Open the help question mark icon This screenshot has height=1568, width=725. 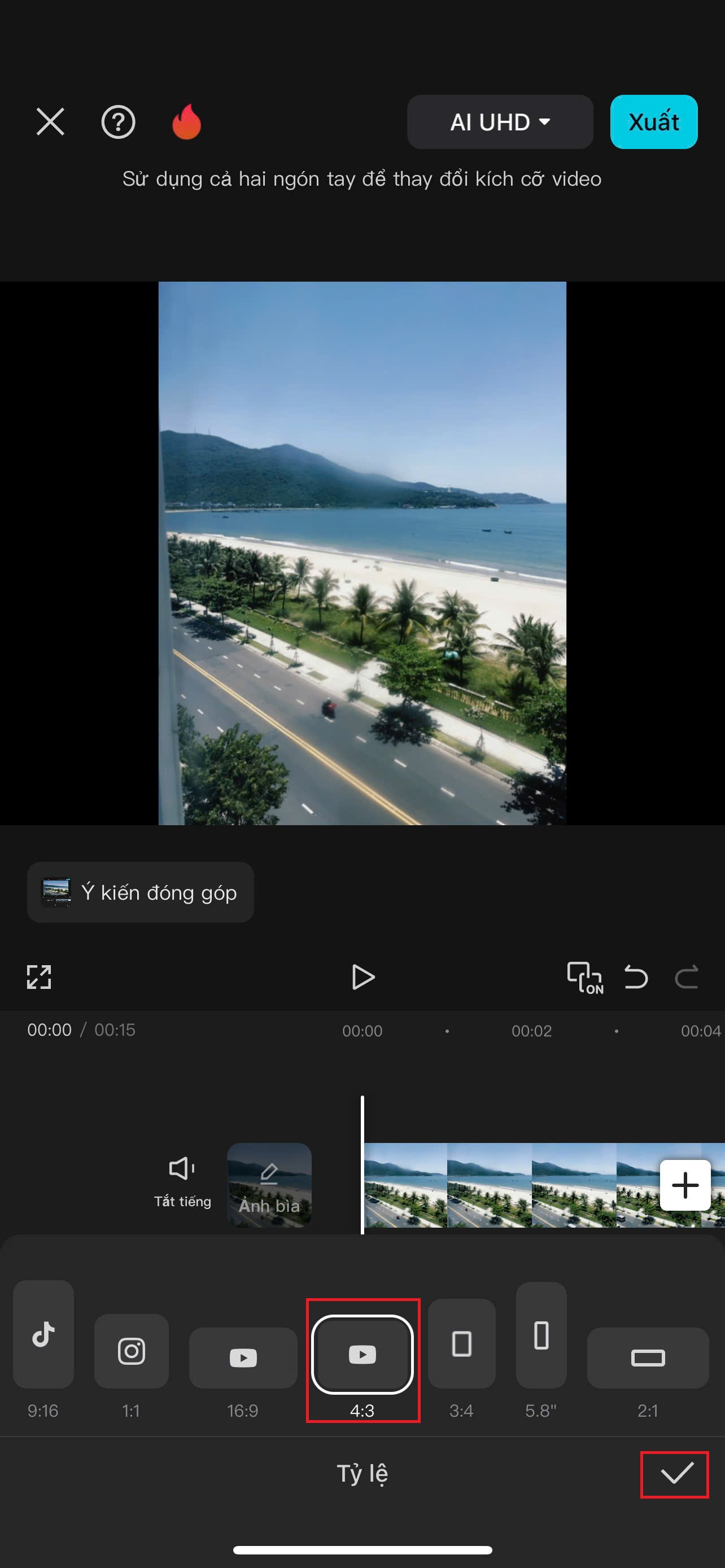(x=118, y=122)
